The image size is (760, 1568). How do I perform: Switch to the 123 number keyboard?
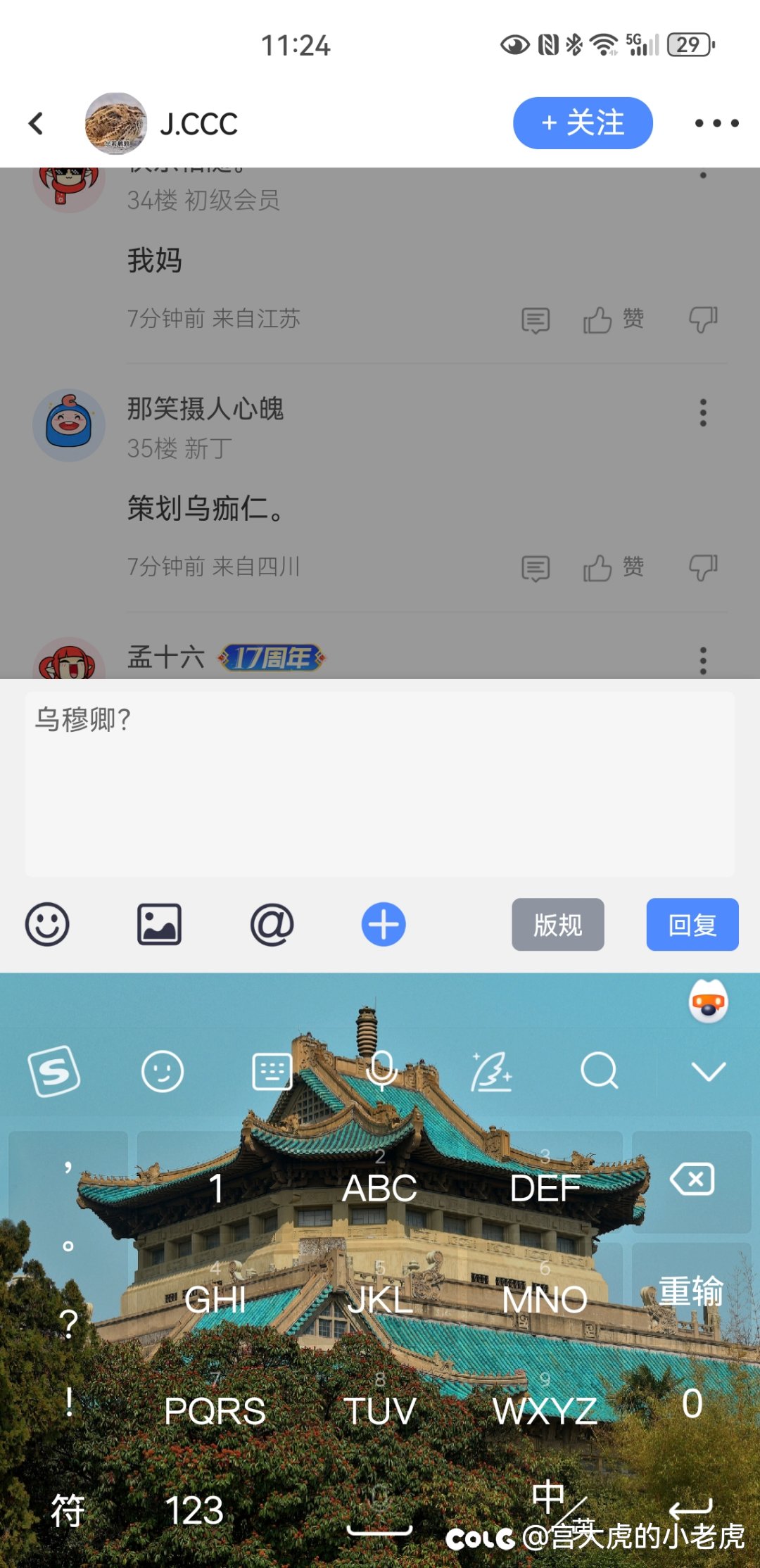[x=194, y=1510]
